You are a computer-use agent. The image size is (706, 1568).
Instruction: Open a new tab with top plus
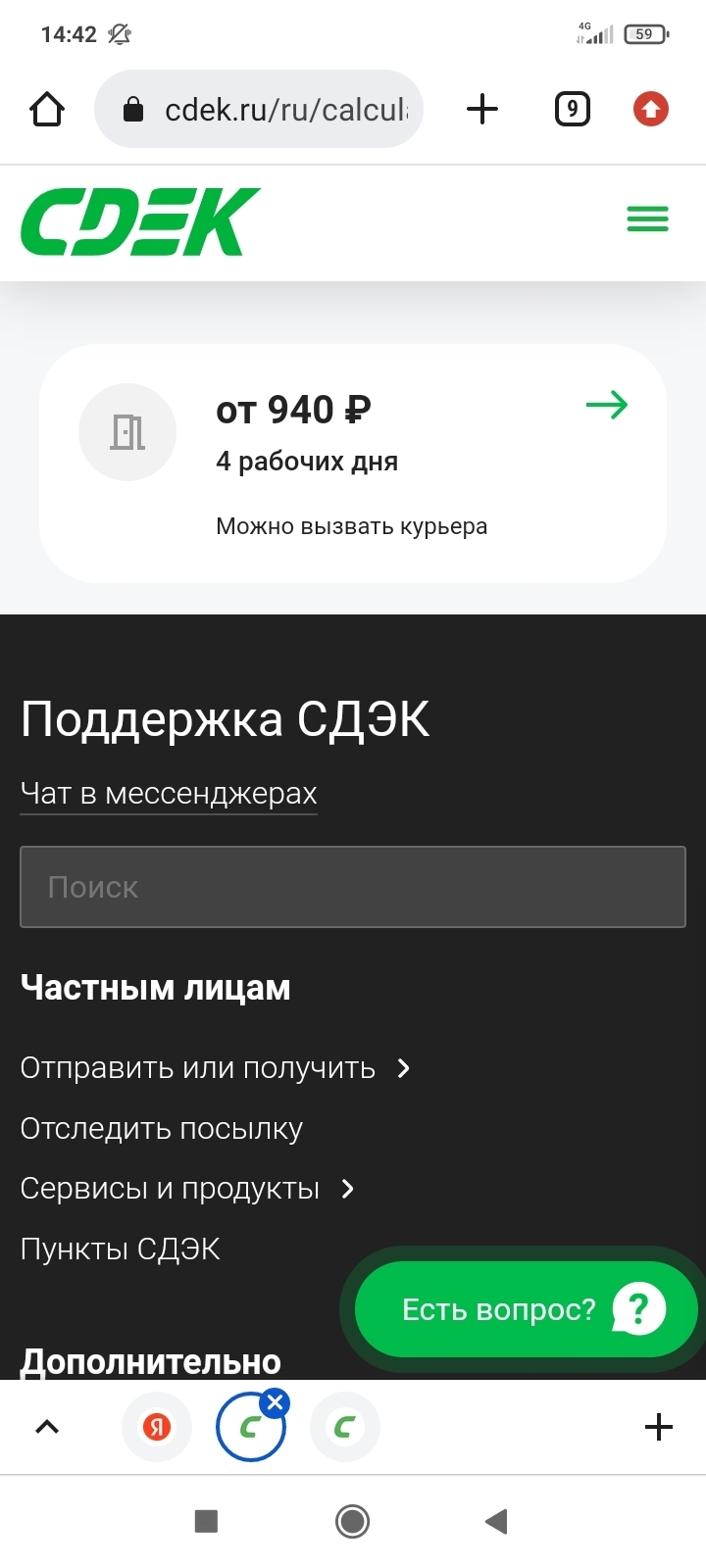point(482,109)
